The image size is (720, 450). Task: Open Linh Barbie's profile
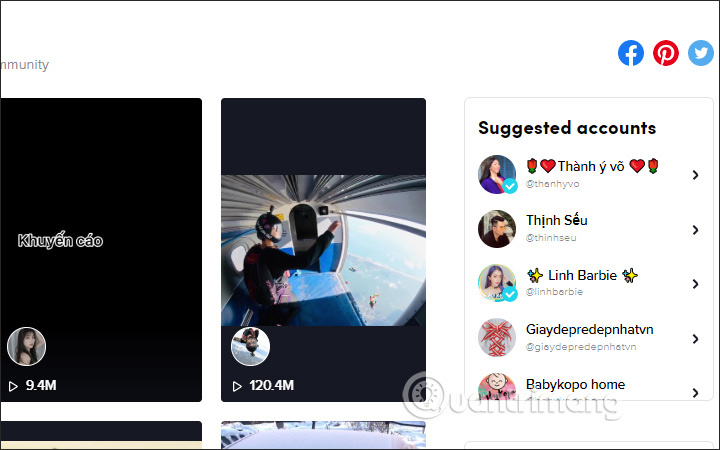click(590, 283)
